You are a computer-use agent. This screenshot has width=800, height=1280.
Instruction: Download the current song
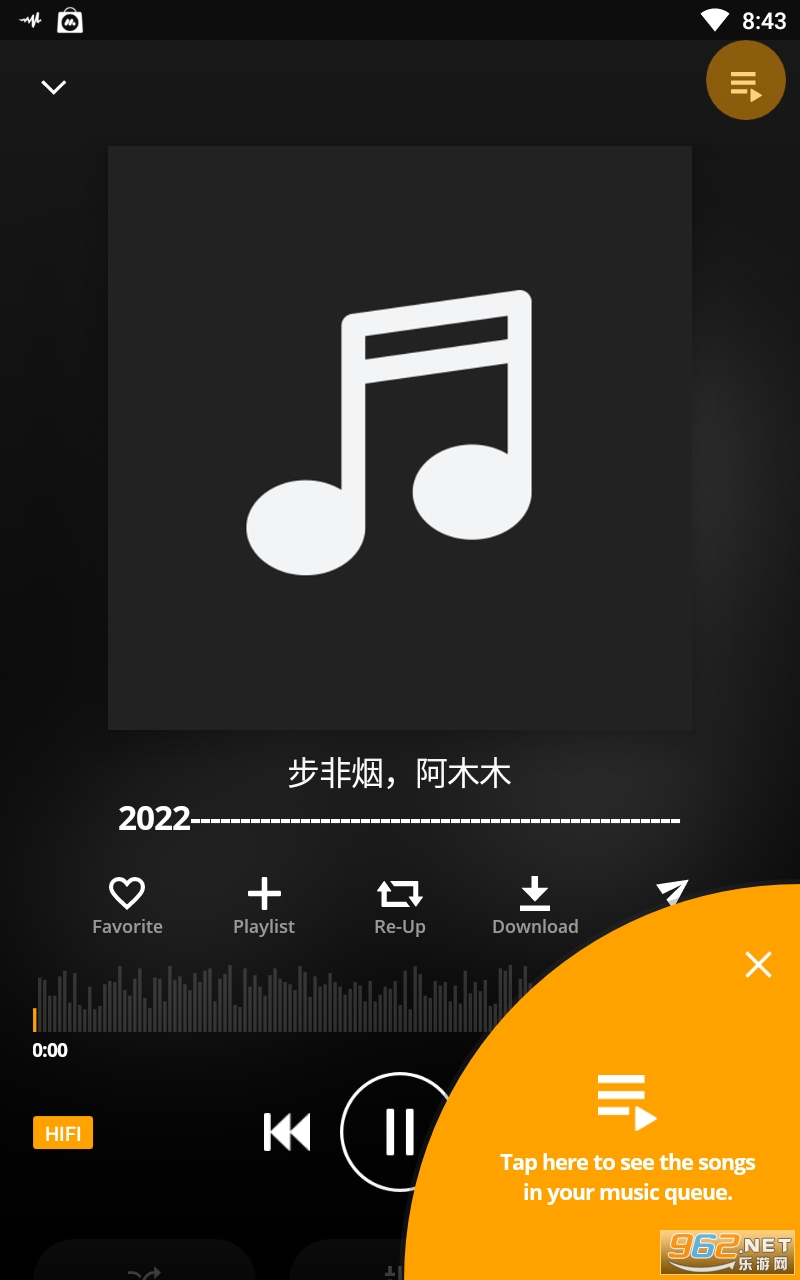[x=535, y=906]
